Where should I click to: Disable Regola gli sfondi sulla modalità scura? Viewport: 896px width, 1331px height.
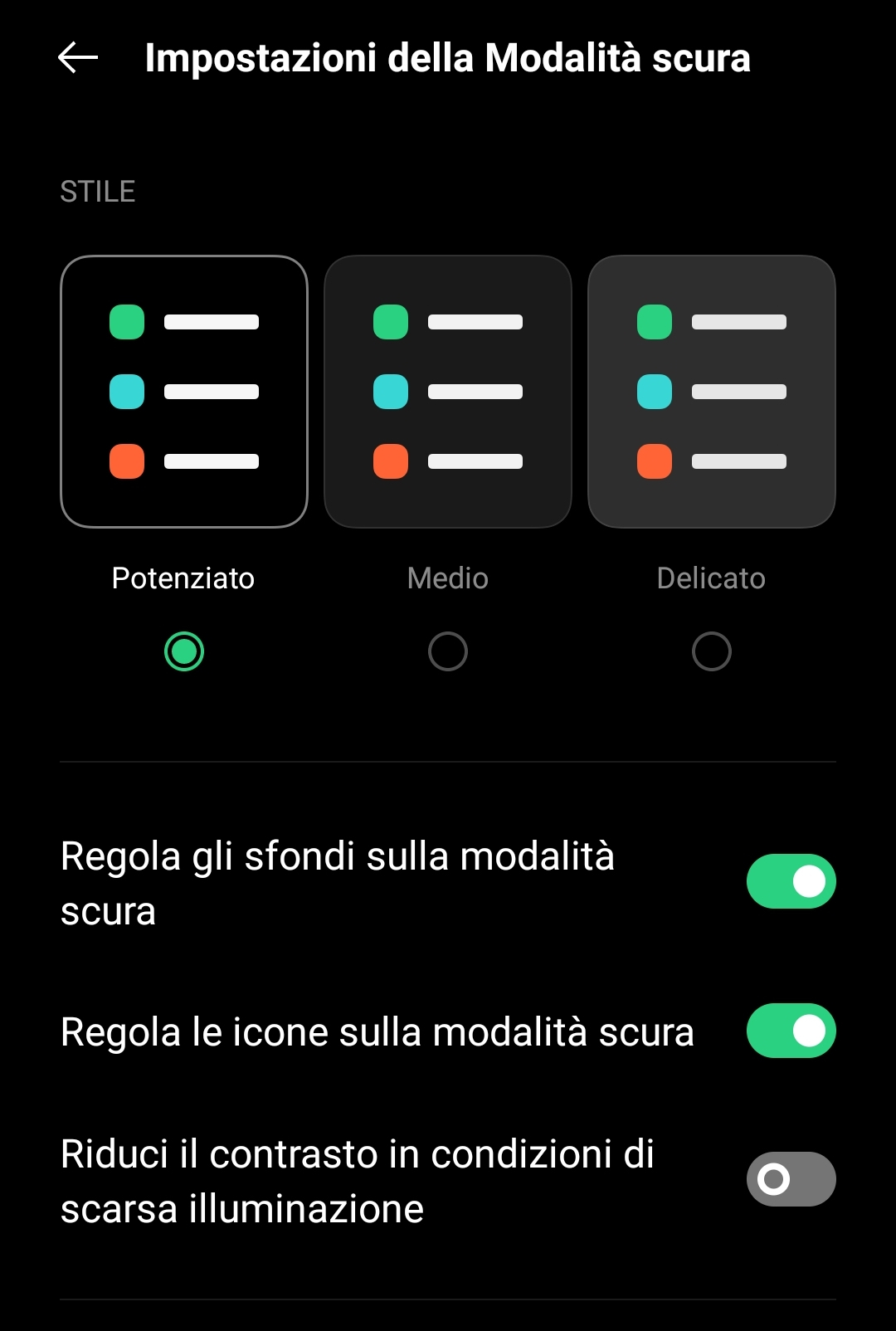tap(791, 881)
